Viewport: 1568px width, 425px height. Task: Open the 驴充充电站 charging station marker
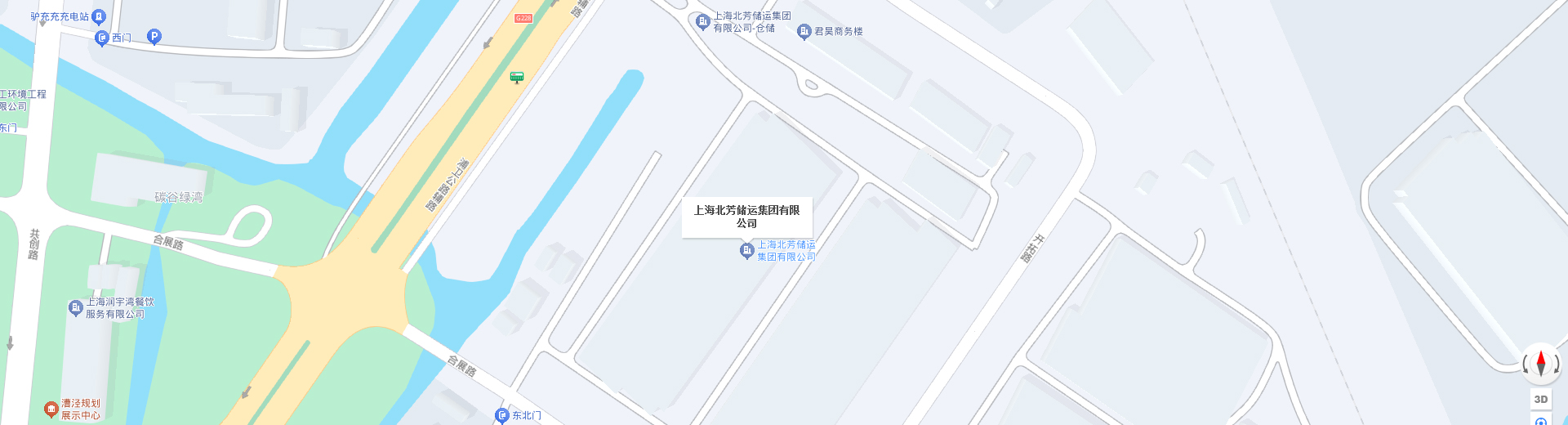coord(99,16)
